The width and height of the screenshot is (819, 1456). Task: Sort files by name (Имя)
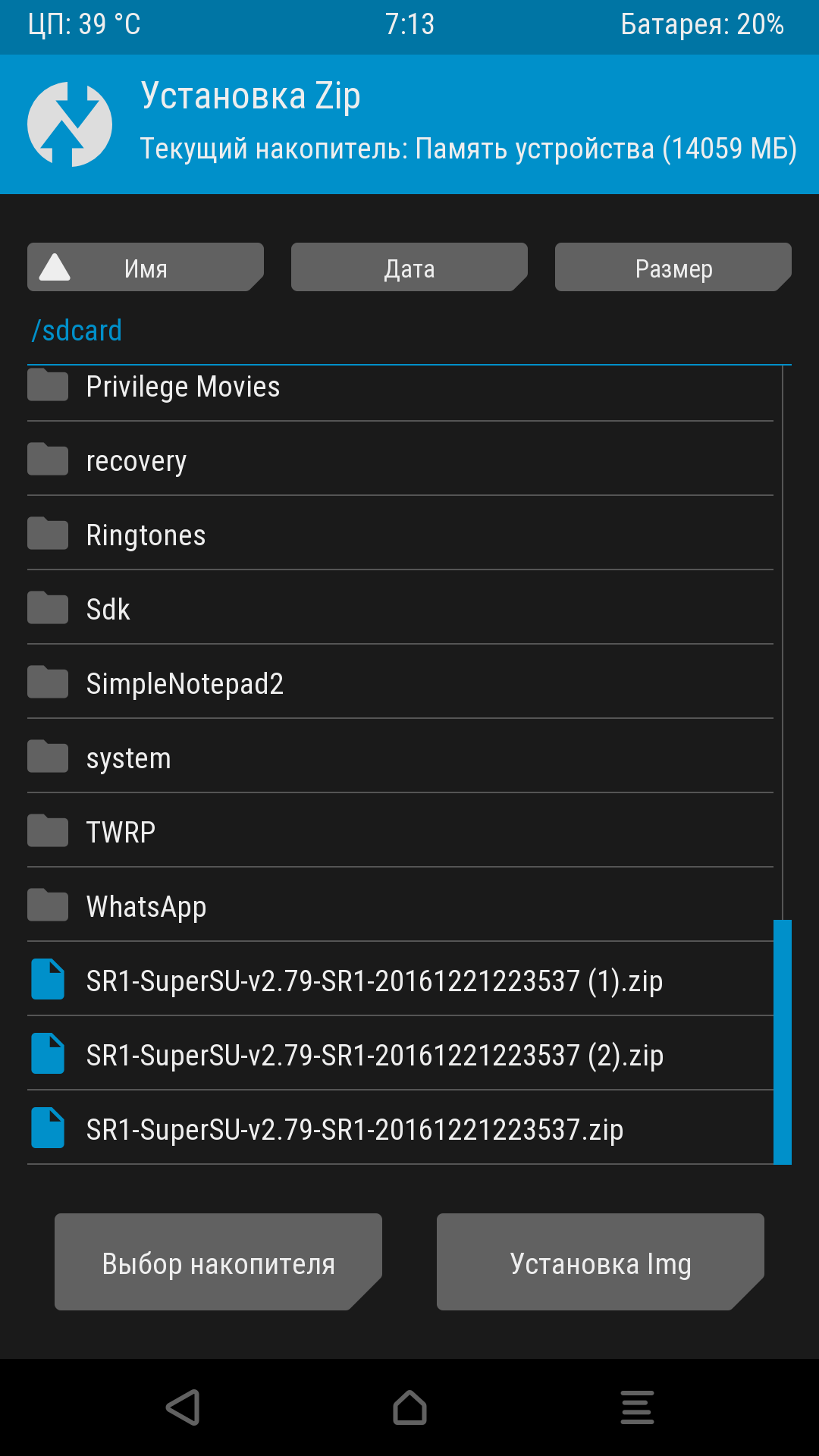coord(145,268)
